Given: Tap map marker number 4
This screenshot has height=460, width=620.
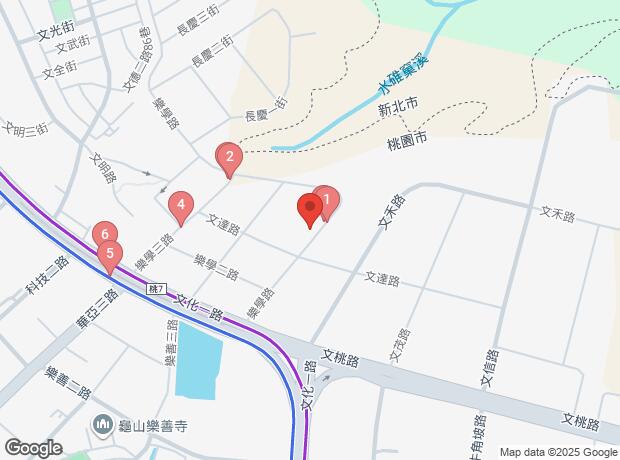Looking at the screenshot, I should tap(180, 207).
